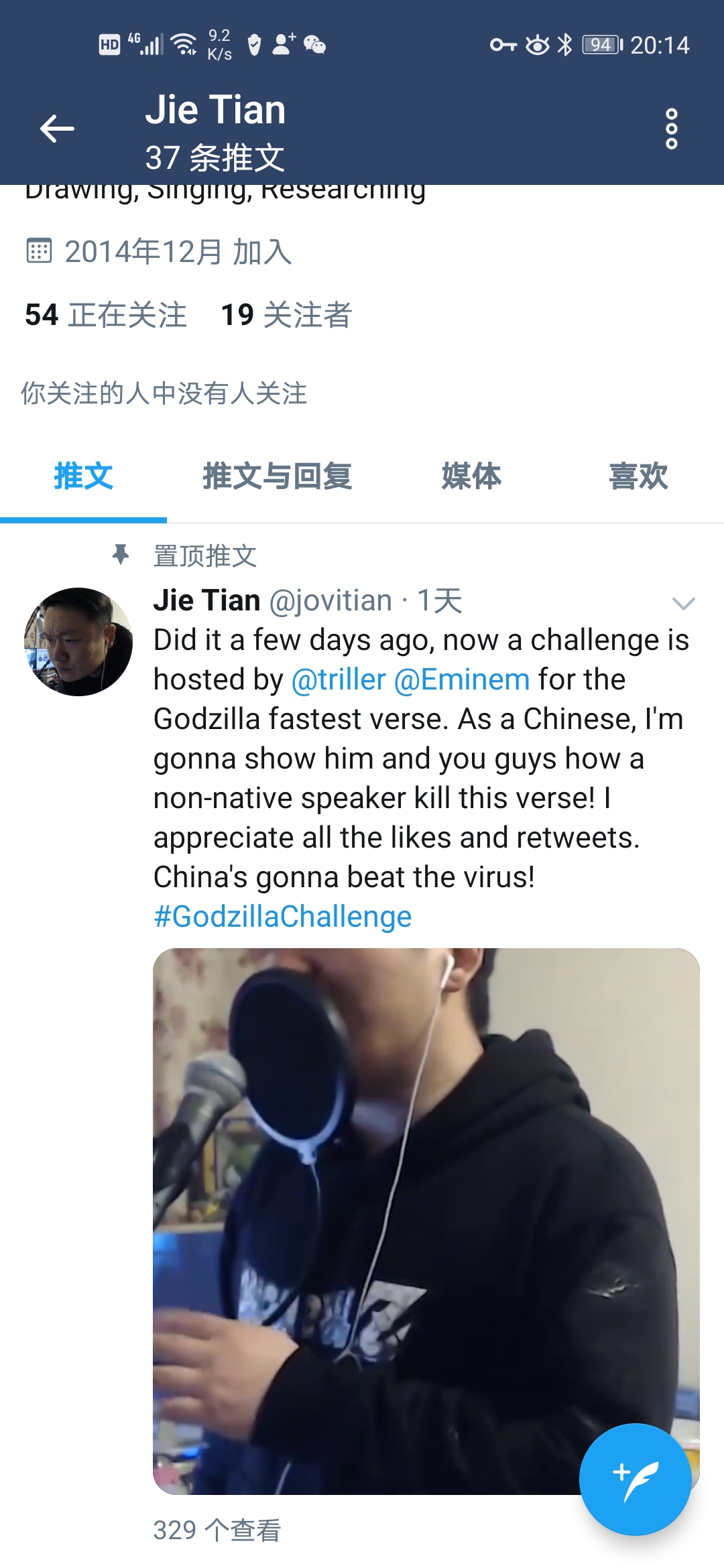Image resolution: width=724 pixels, height=1568 pixels.
Task: Open the @triller mention link
Action: point(339,679)
